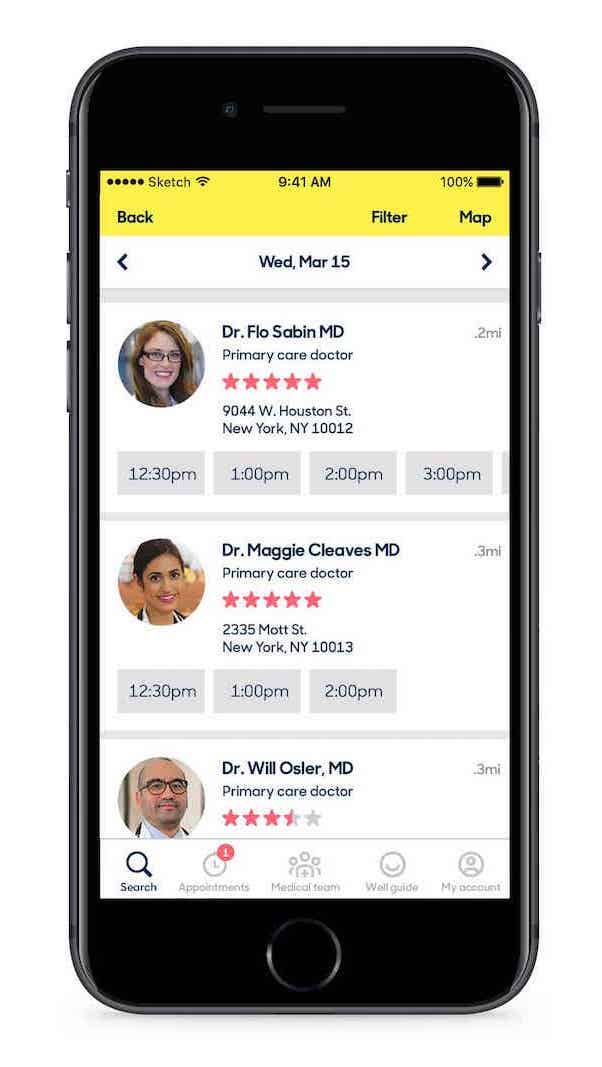
Task: Choose 2:00pm with Dr. Maggie Cleaves
Action: pyautogui.click(x=353, y=691)
